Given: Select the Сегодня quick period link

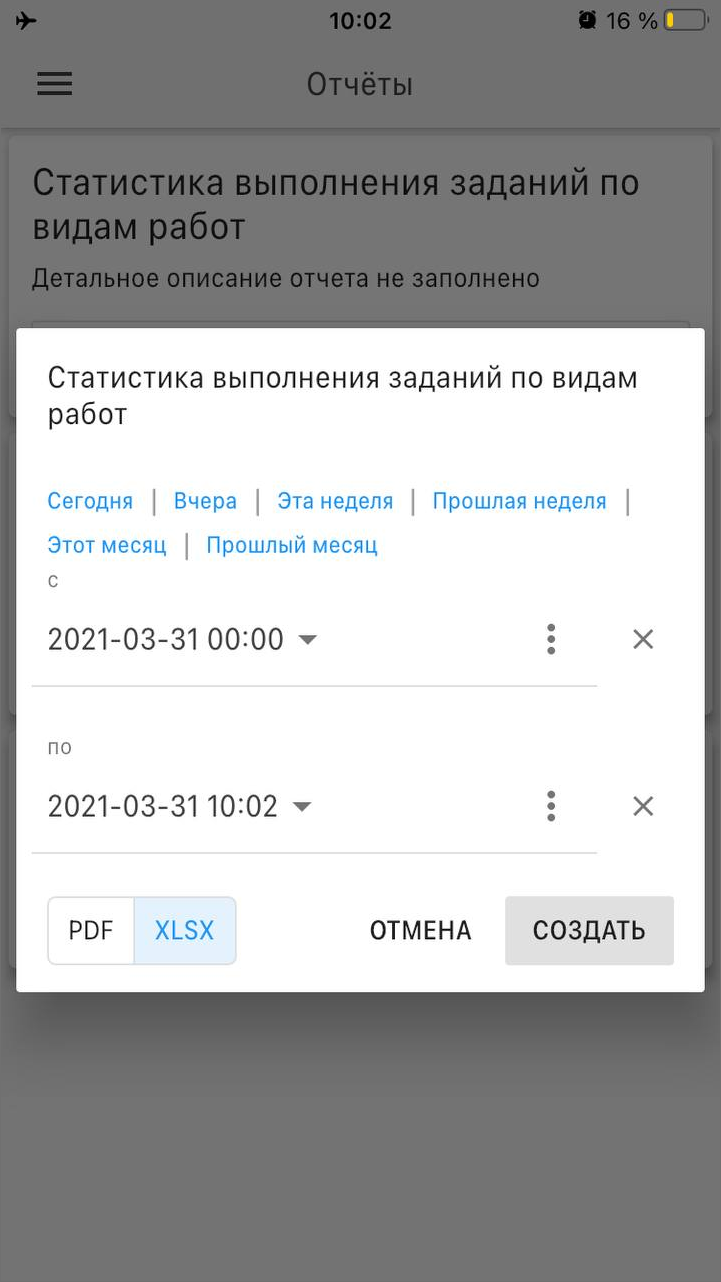Looking at the screenshot, I should [90, 501].
